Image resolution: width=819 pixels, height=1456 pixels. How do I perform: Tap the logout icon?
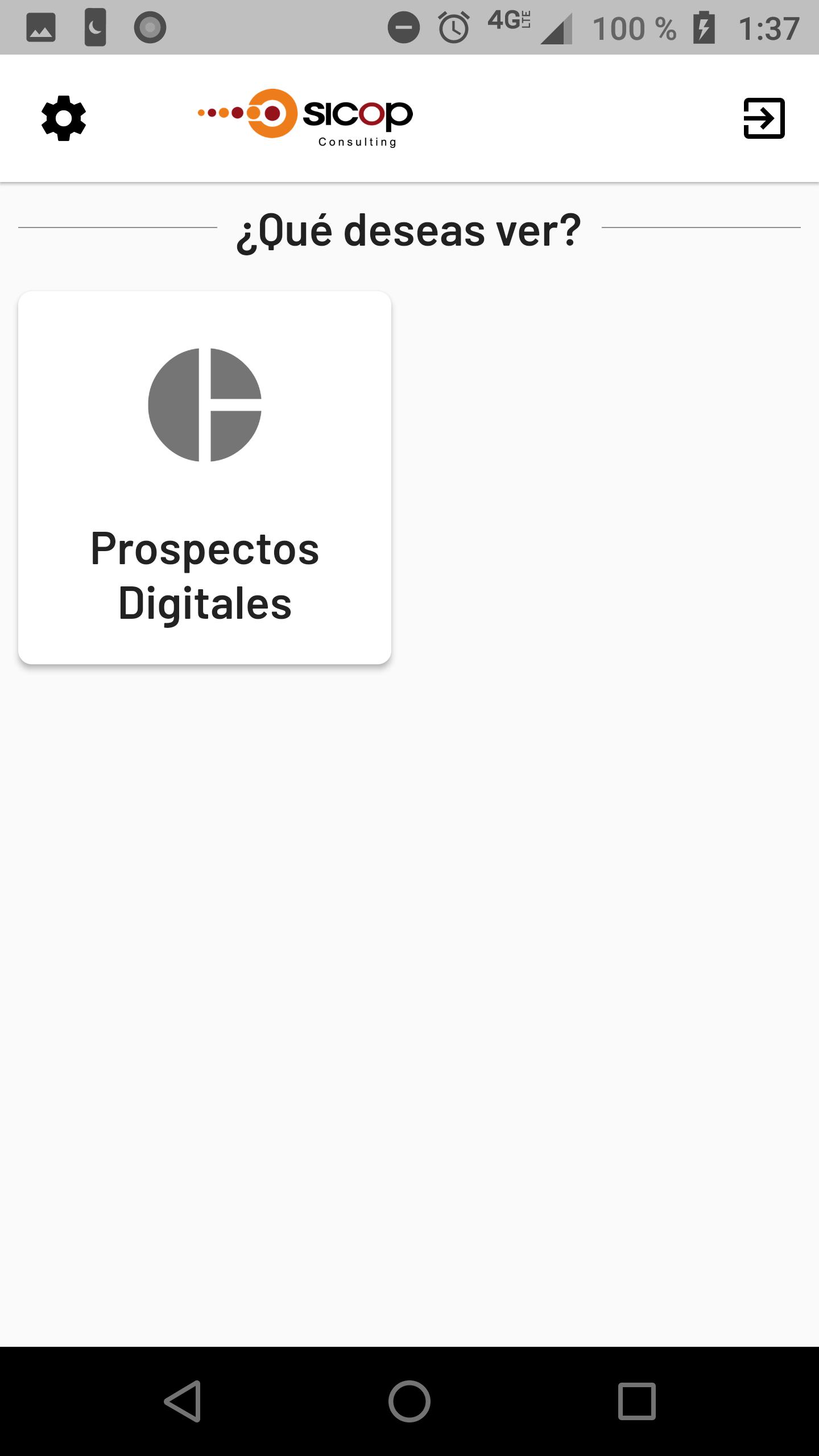click(764, 118)
